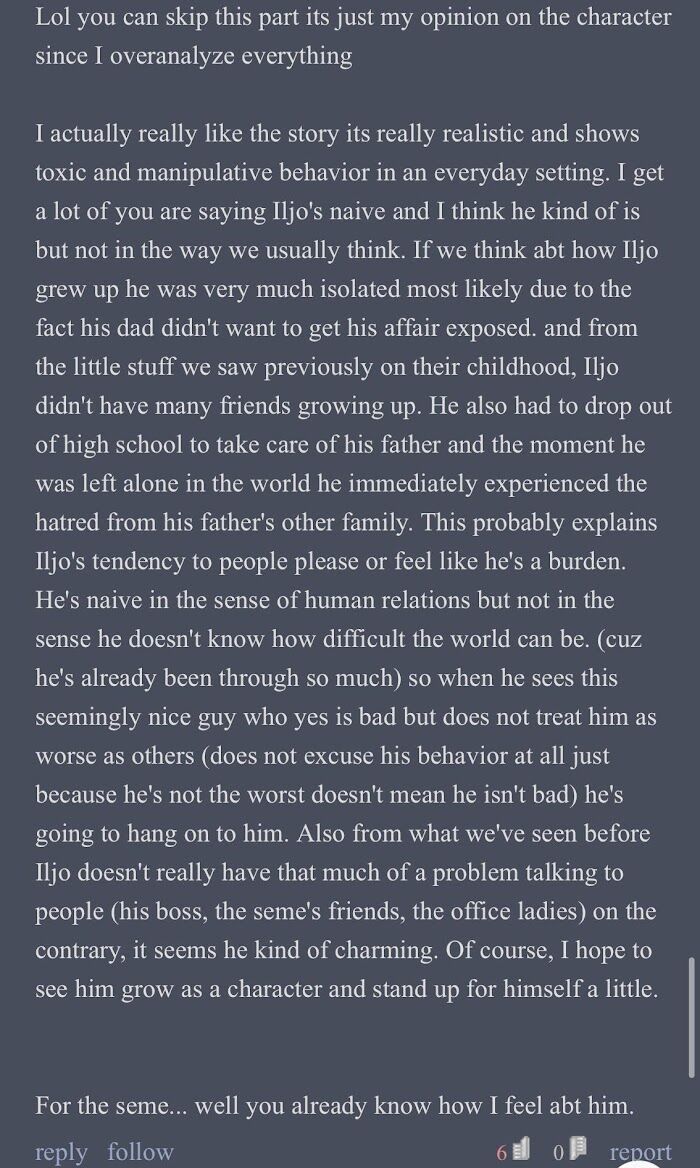Screen dimensions: 700x1168
Task: Upvote the comment with thumbs up
Action: (520, 1151)
